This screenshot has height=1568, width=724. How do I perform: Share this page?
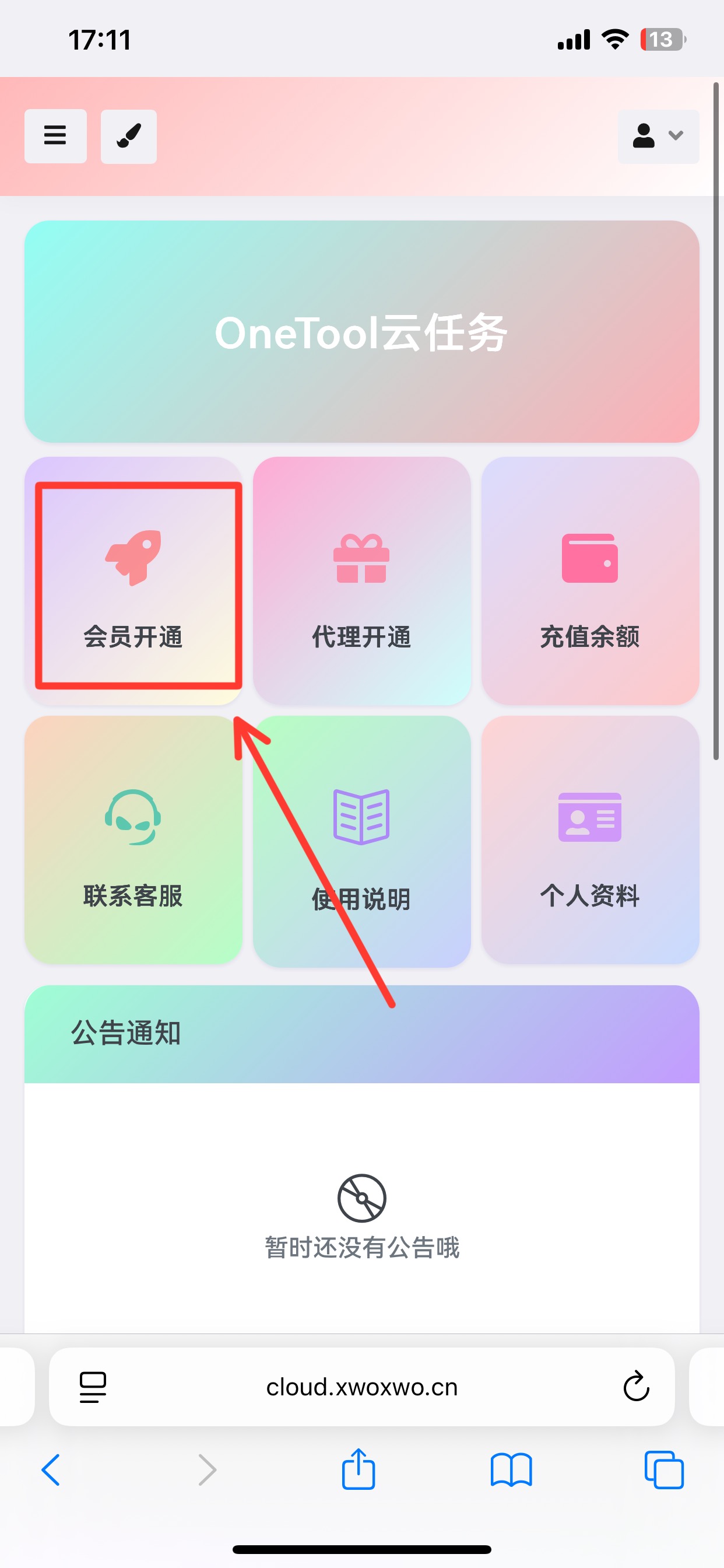click(x=359, y=1470)
